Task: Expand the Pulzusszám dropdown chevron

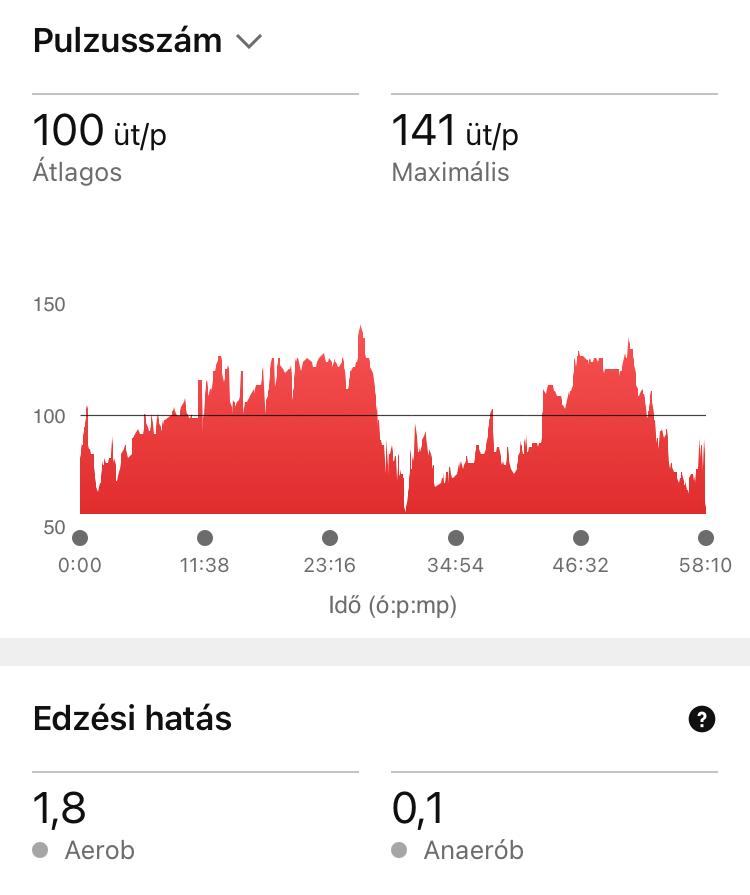Action: (248, 42)
